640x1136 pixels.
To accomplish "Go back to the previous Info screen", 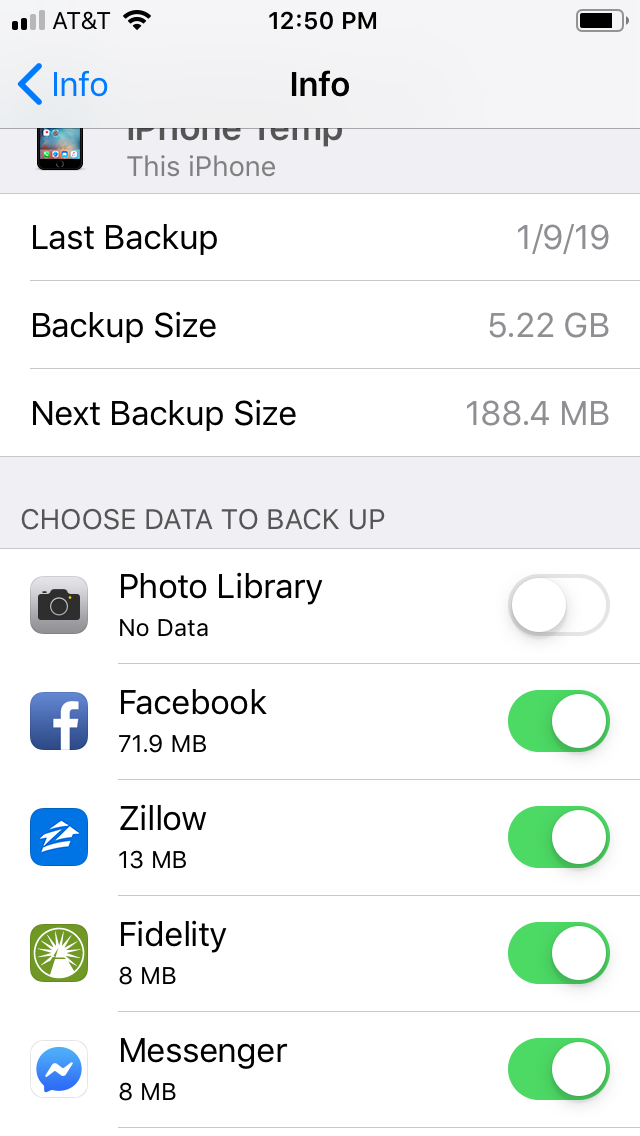I will tap(62, 85).
